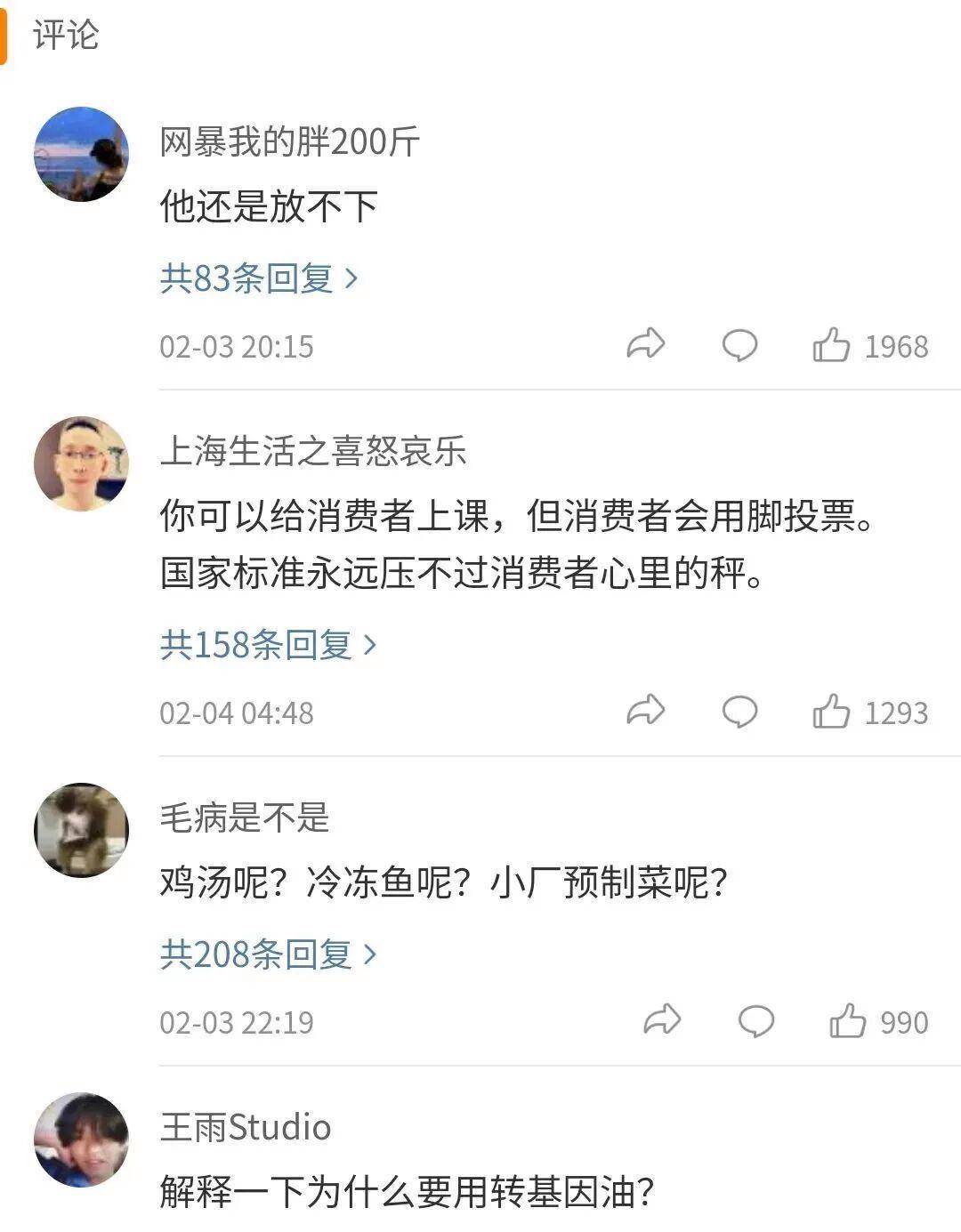The height and width of the screenshot is (1232, 961).
Task: Like the comment with 1293 likes
Action: 831,712
